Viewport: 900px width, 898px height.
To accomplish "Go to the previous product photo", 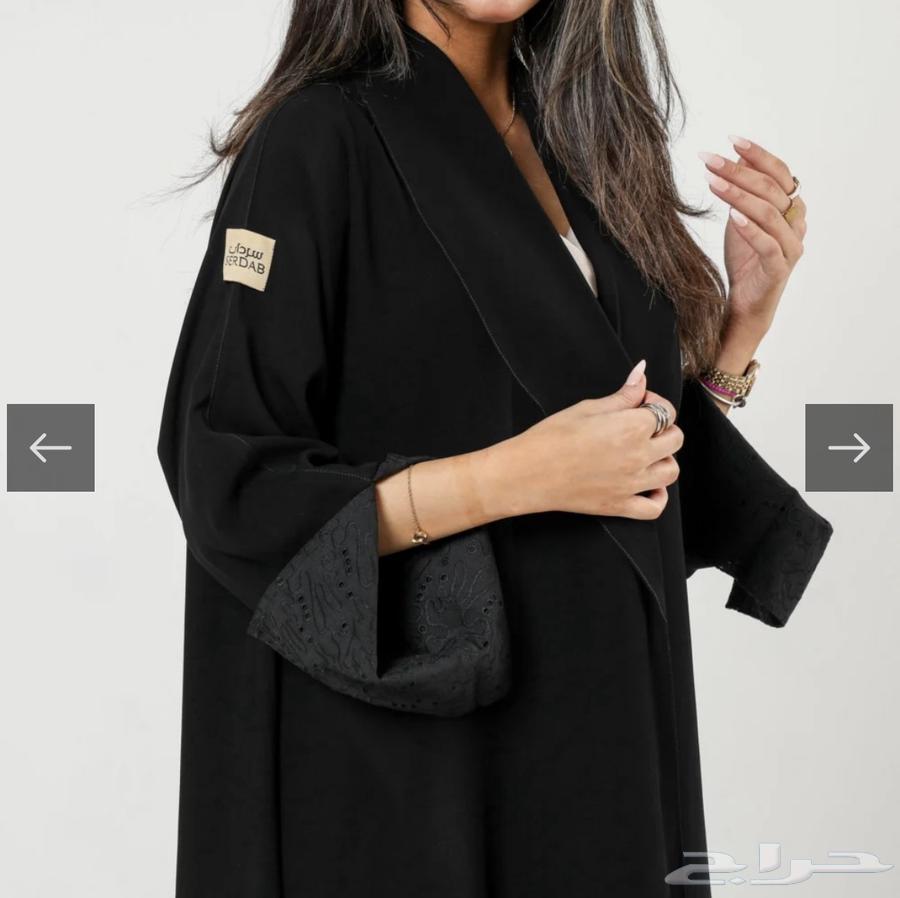I will point(51,448).
